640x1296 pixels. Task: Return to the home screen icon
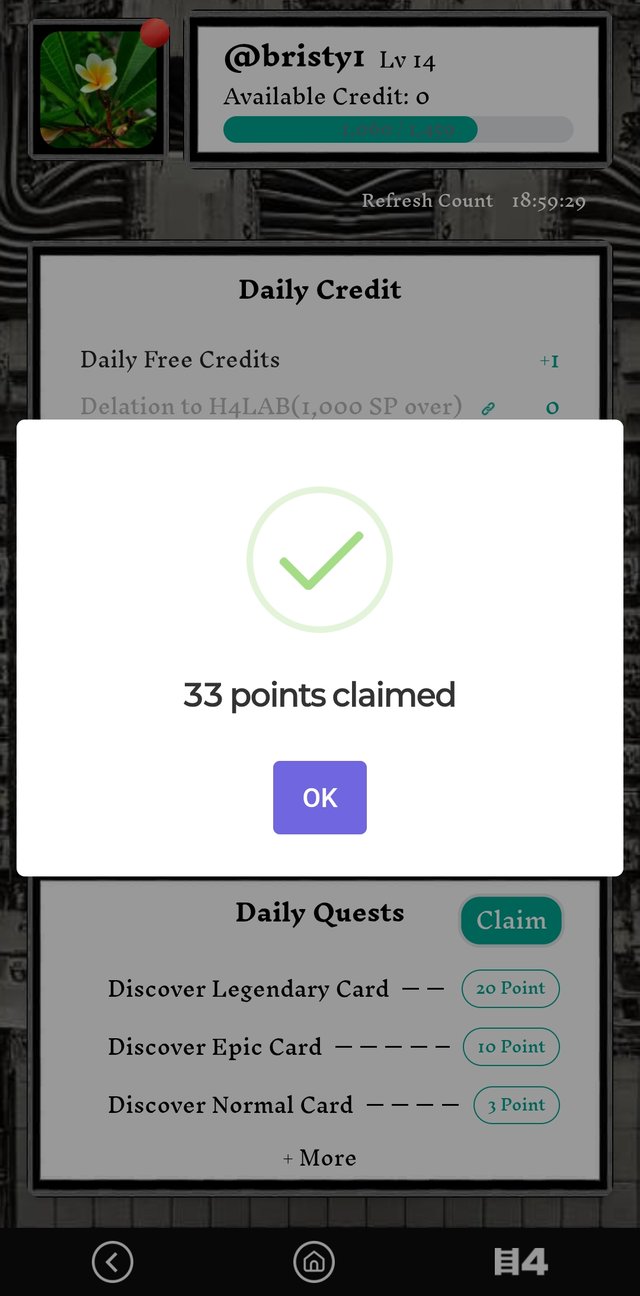point(313,1263)
